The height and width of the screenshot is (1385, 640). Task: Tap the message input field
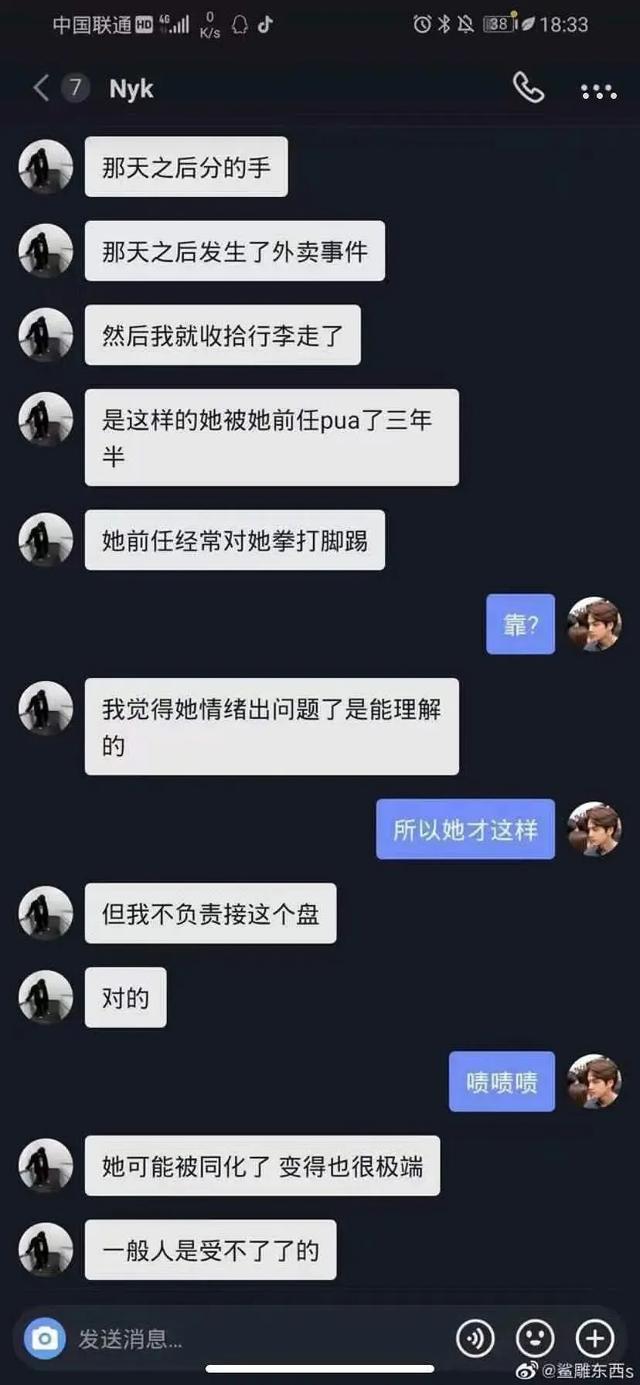click(x=250, y=1338)
